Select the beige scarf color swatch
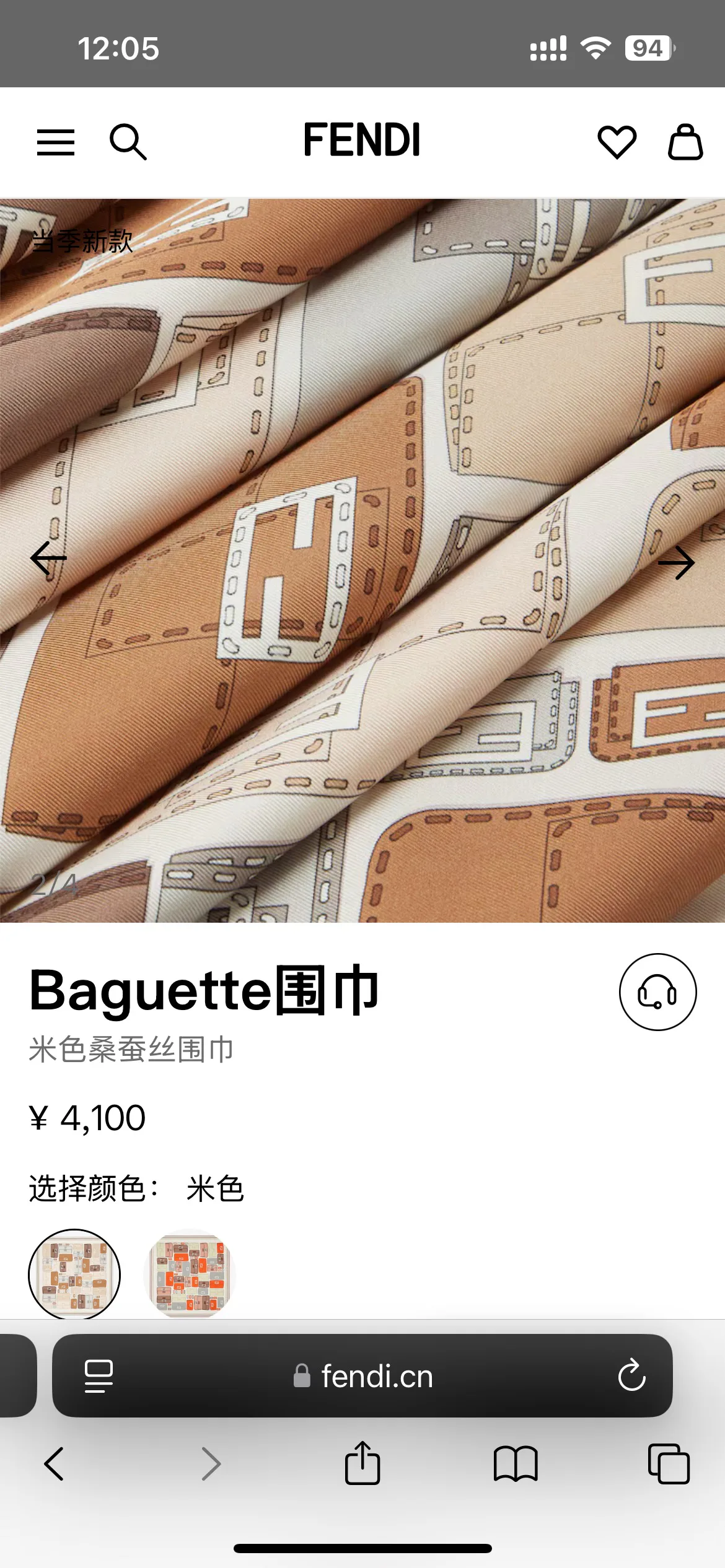The width and height of the screenshot is (725, 1568). tap(74, 1274)
